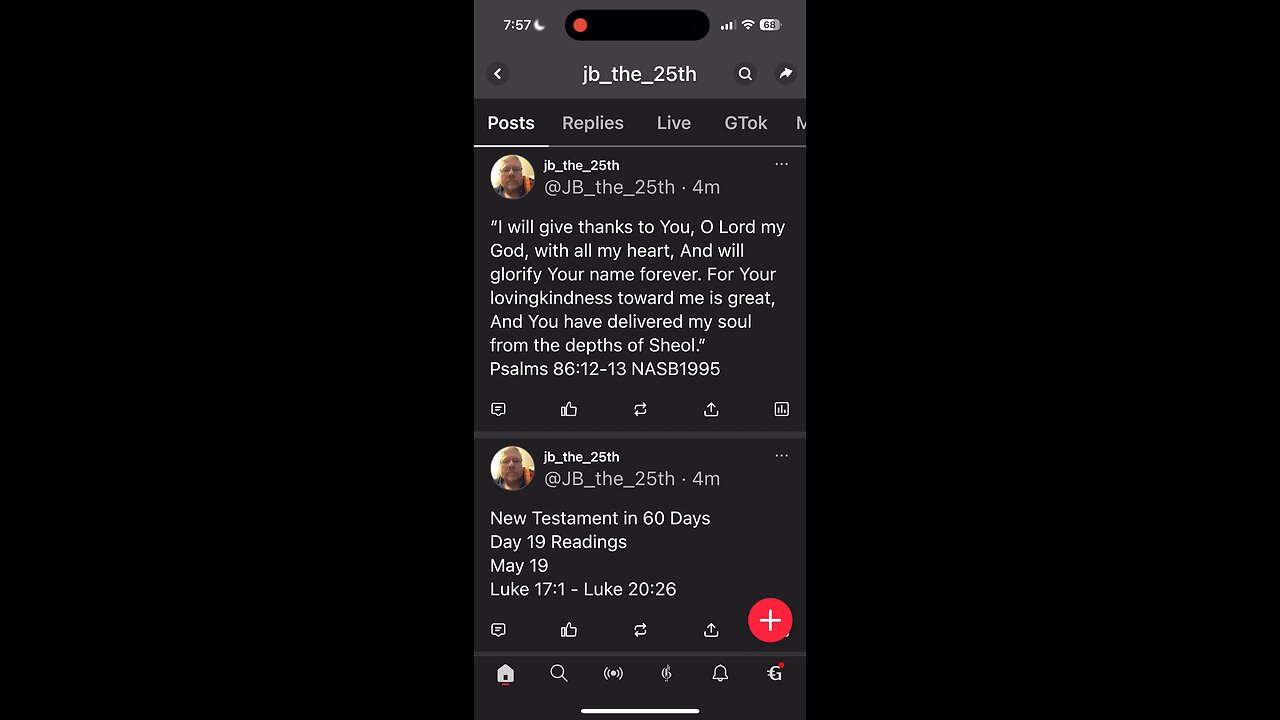Open options menu on New Testament post

tap(781, 456)
